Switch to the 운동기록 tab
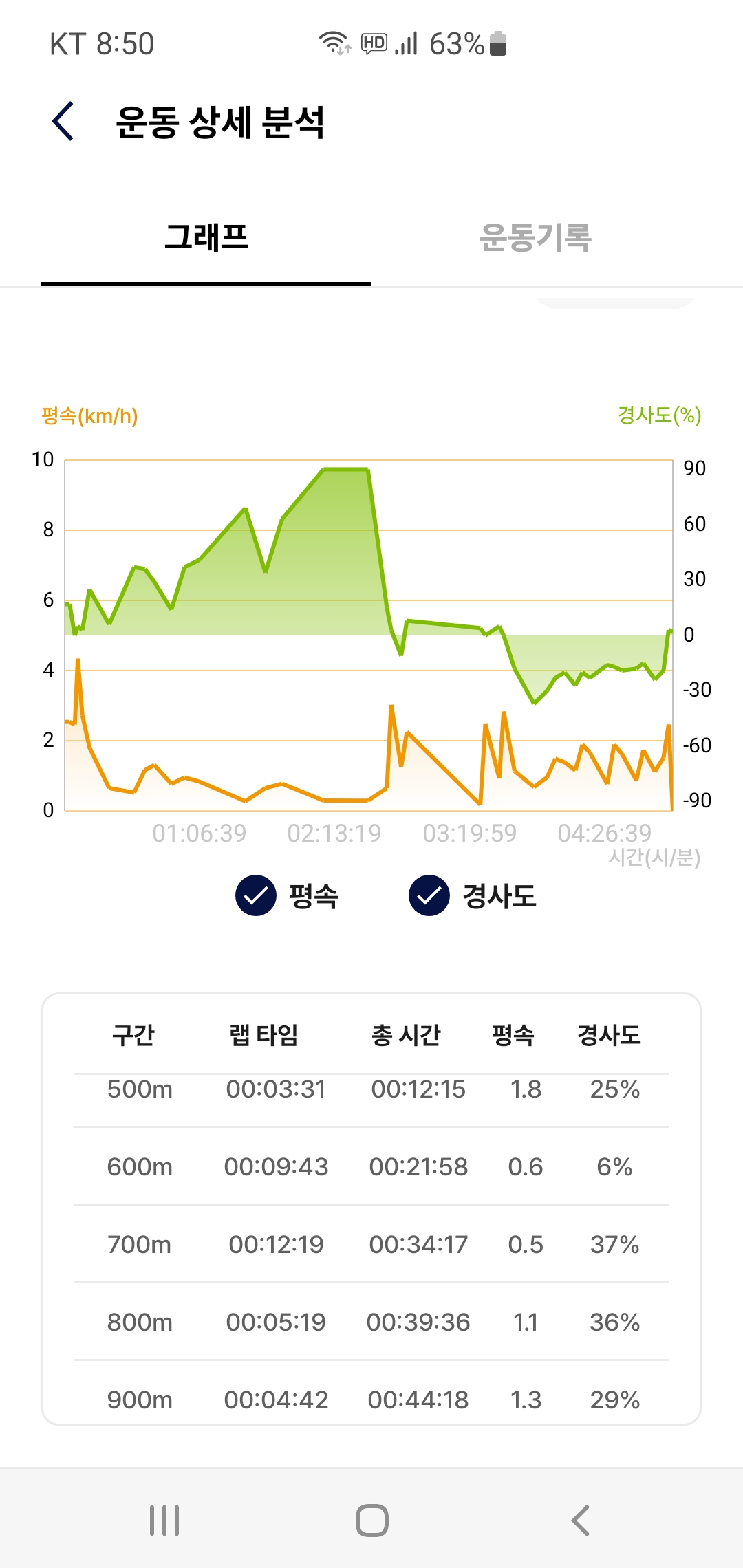This screenshot has width=743, height=1568. click(x=536, y=237)
